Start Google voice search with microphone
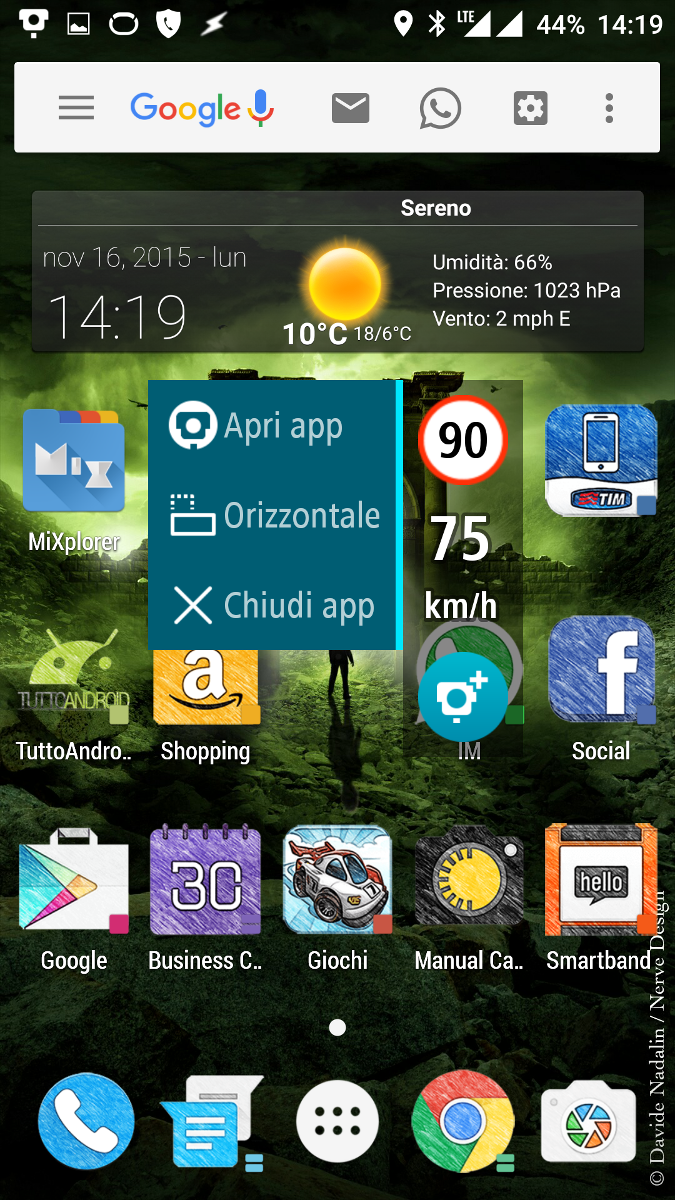This screenshot has width=675, height=1200. [261, 108]
